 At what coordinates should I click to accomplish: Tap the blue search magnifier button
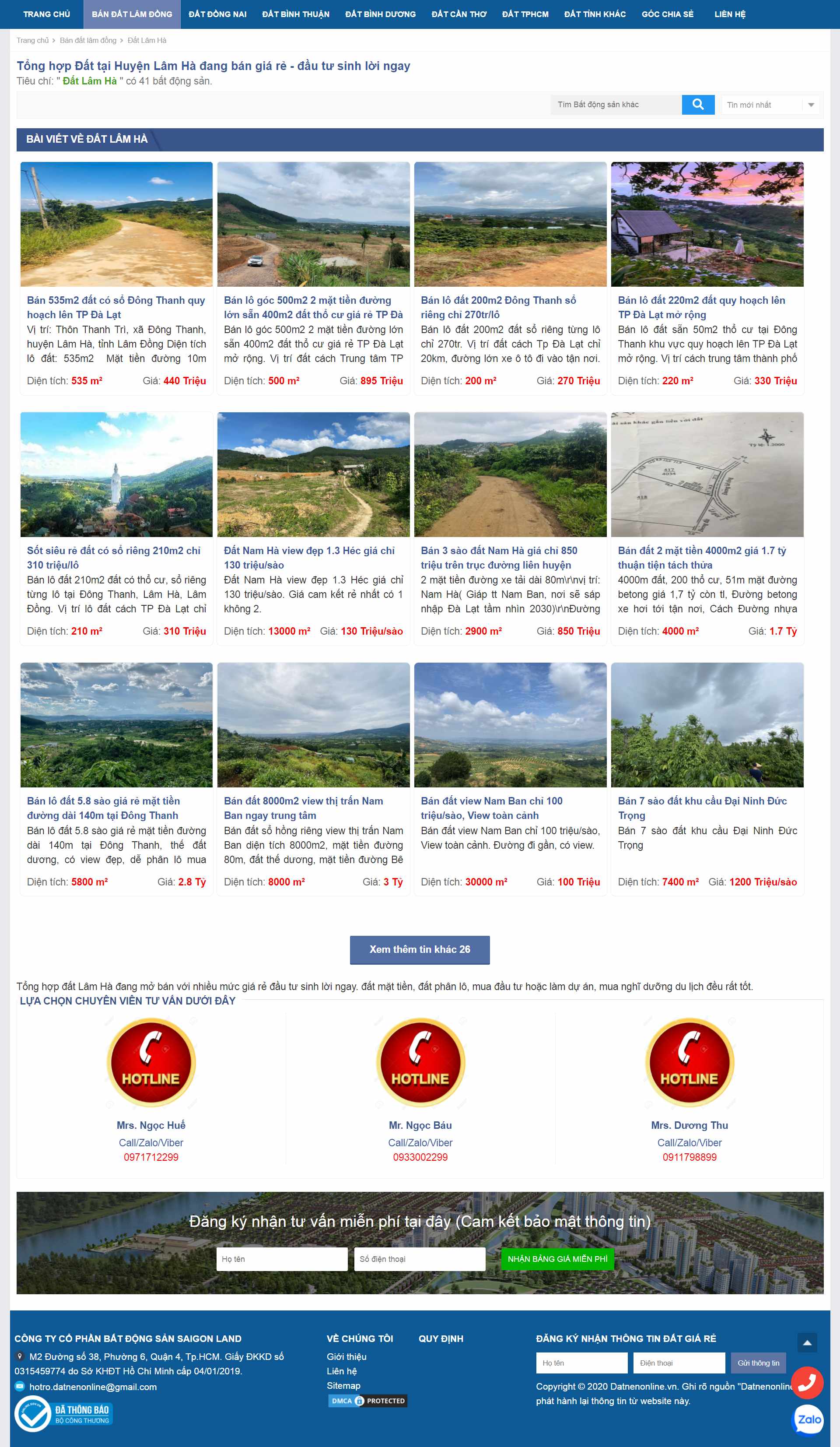pos(698,105)
